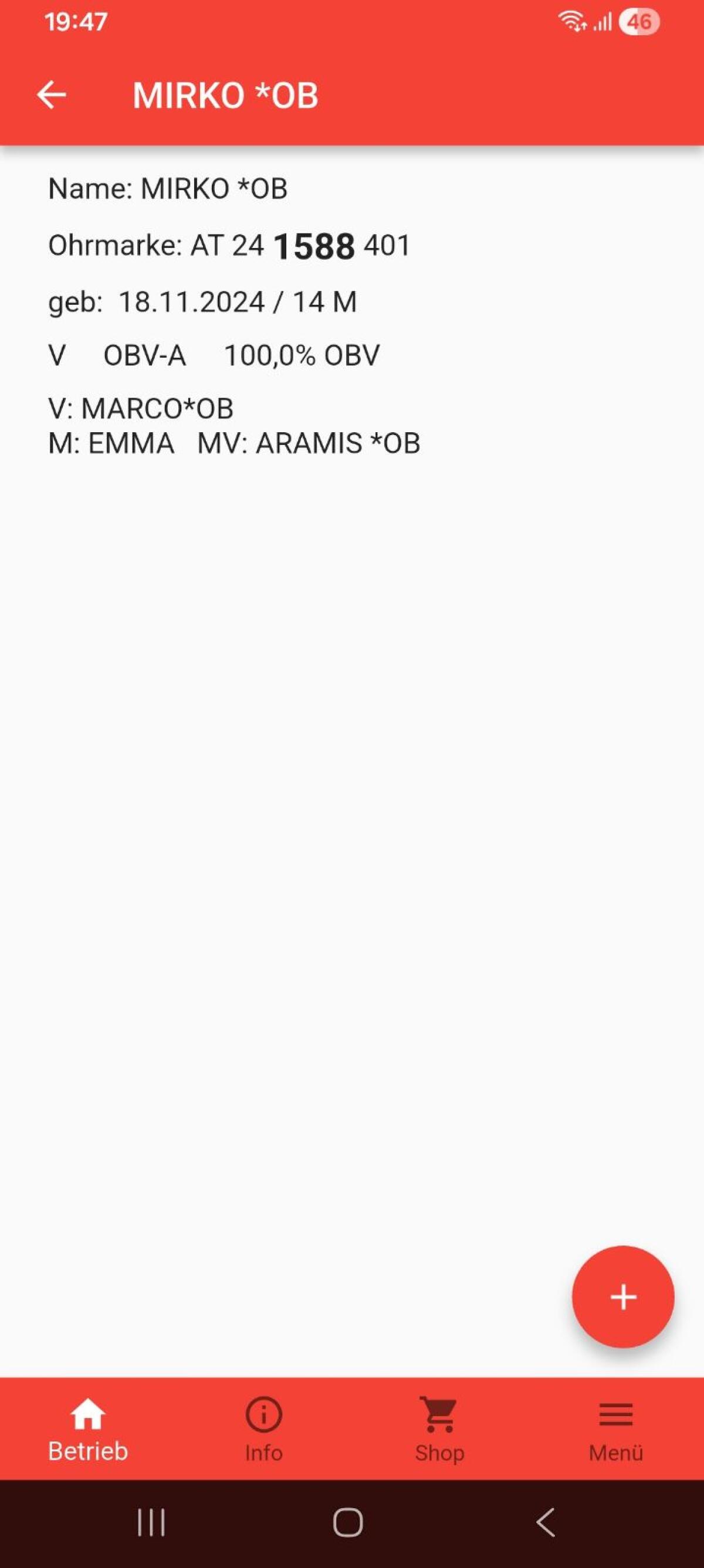Open the Info tab
The height and width of the screenshot is (1568, 704).
263,1430
